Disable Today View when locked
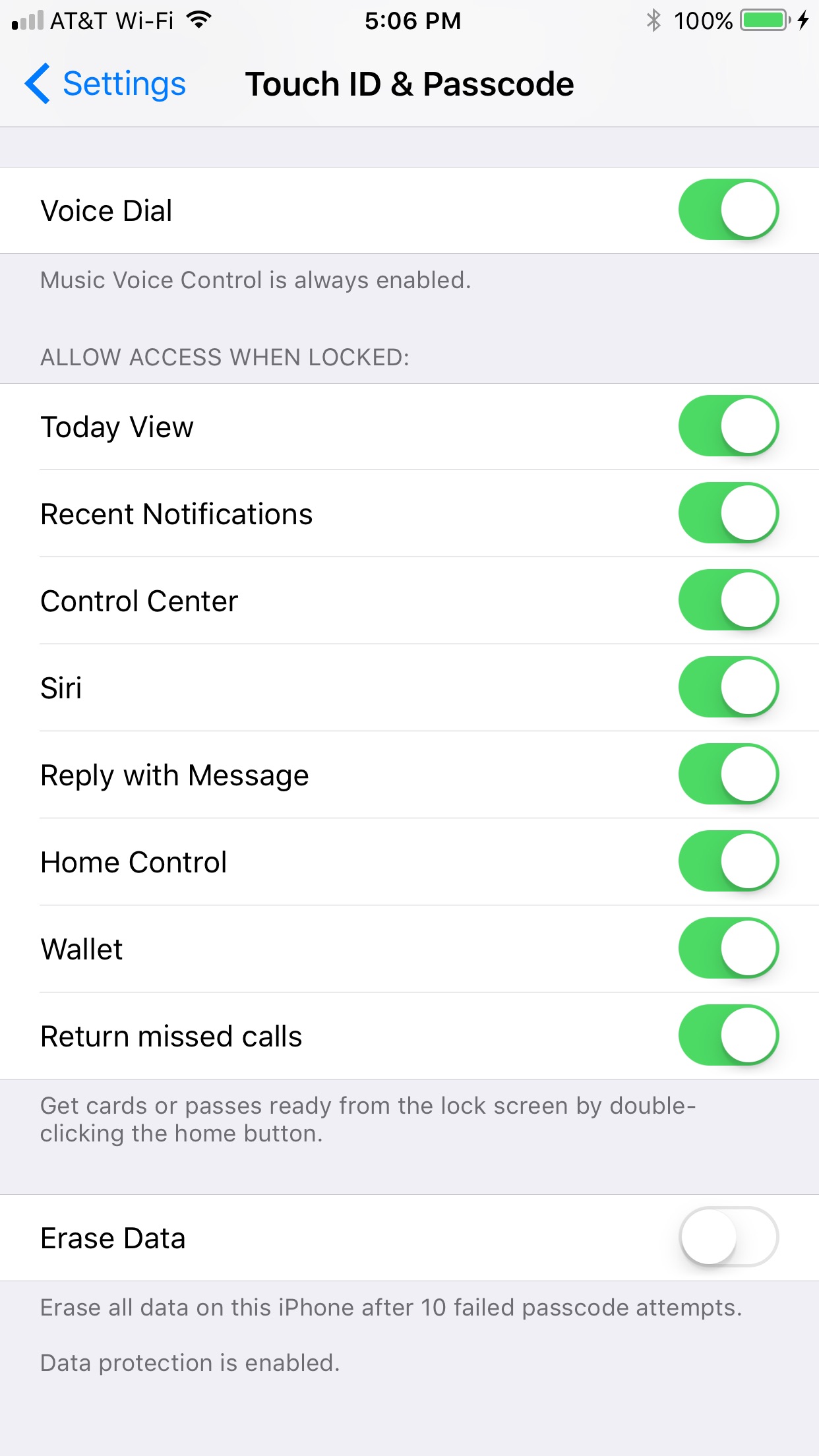This screenshot has width=819, height=1456. click(x=729, y=426)
